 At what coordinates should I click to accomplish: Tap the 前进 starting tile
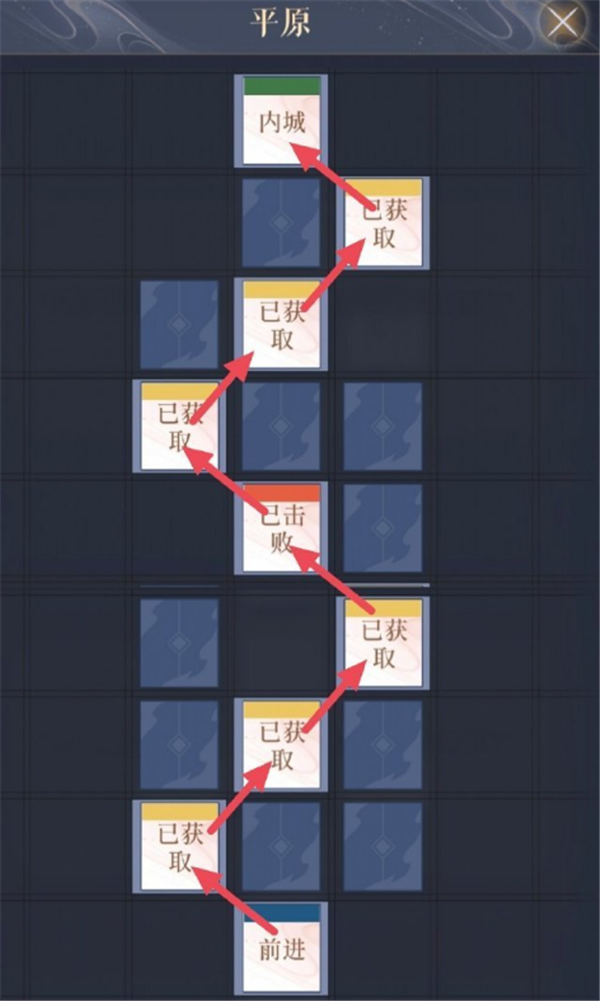pos(281,947)
